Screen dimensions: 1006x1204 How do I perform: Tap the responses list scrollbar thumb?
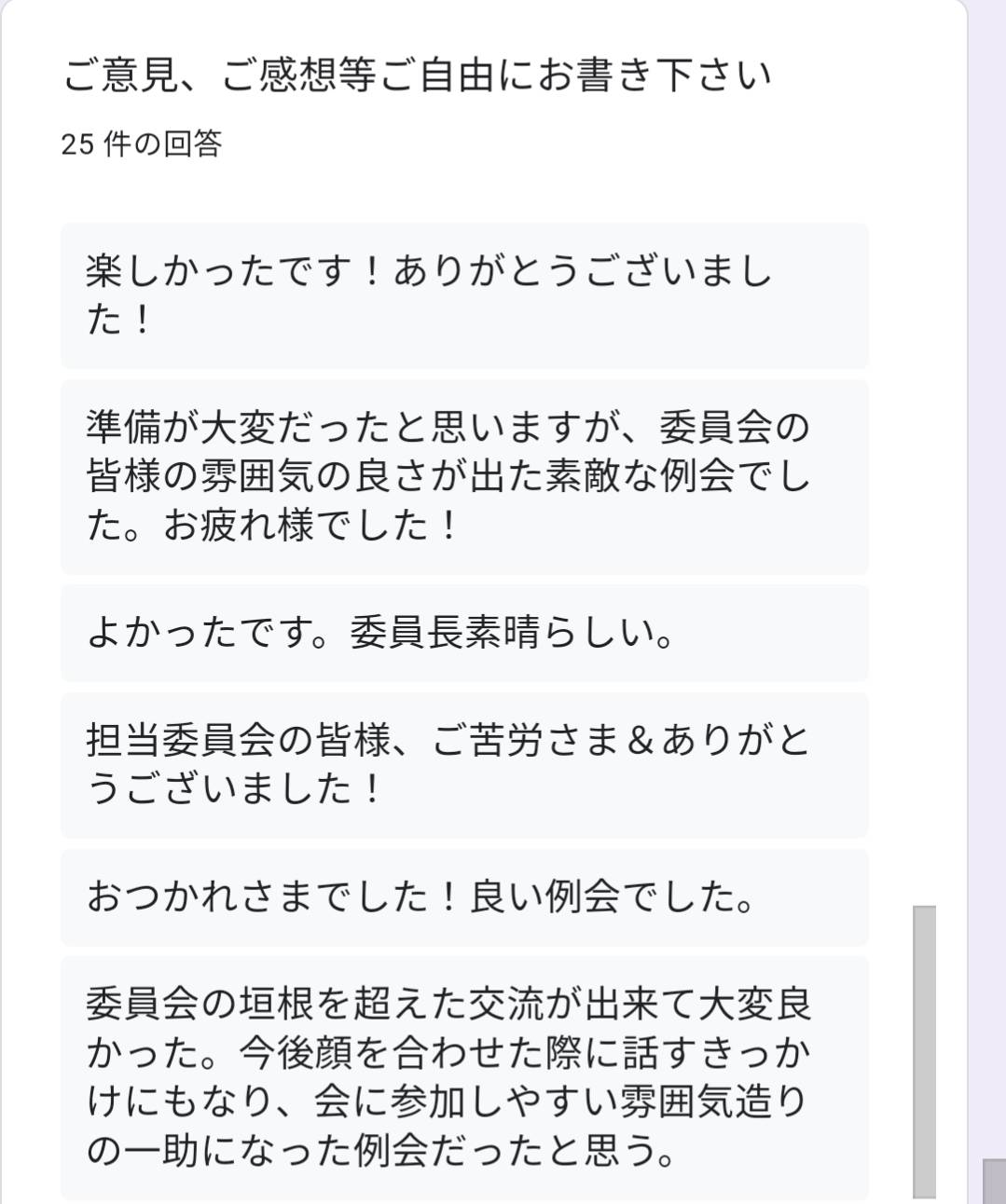(924, 1050)
